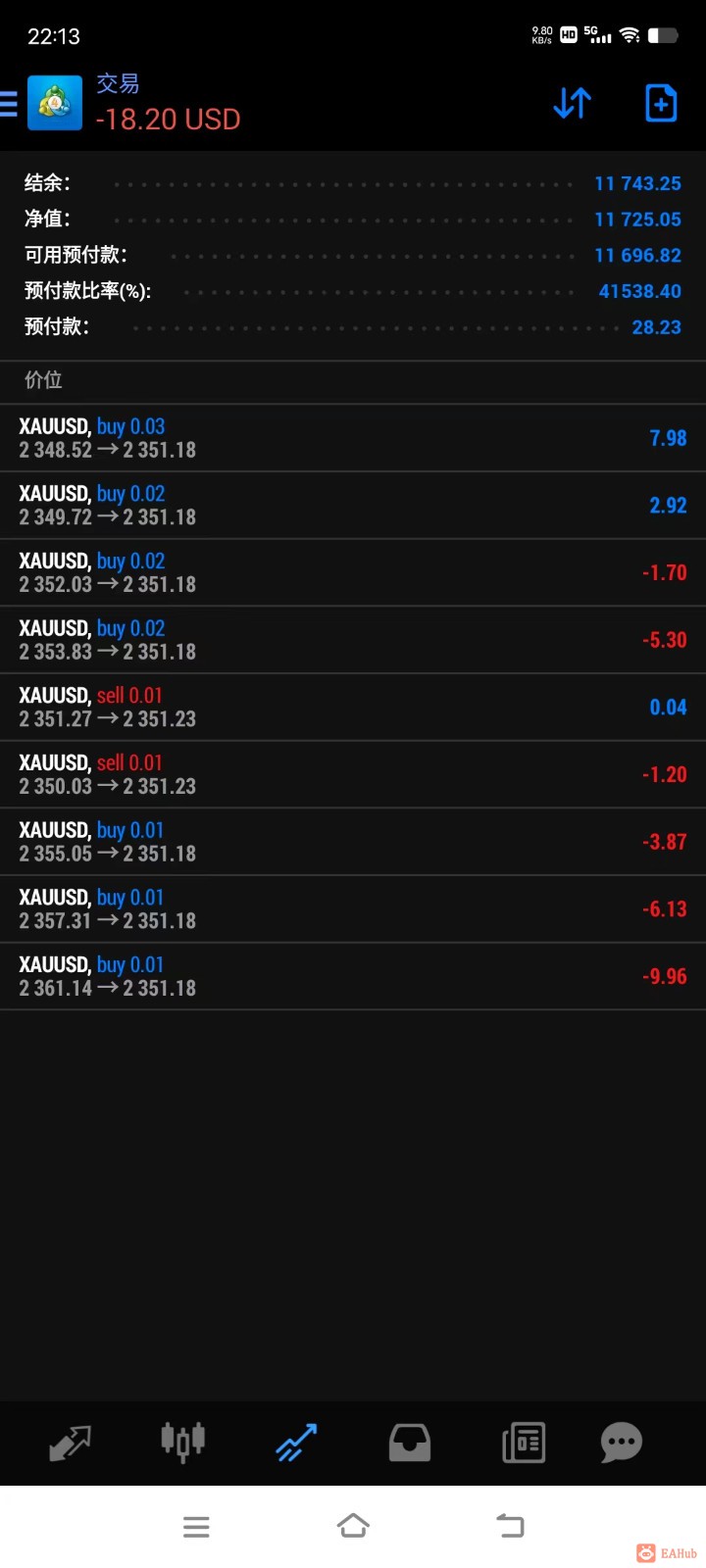Select the XAUUSD buy at 2 352.03
Screen dimensions: 706x1568
(x=353, y=572)
